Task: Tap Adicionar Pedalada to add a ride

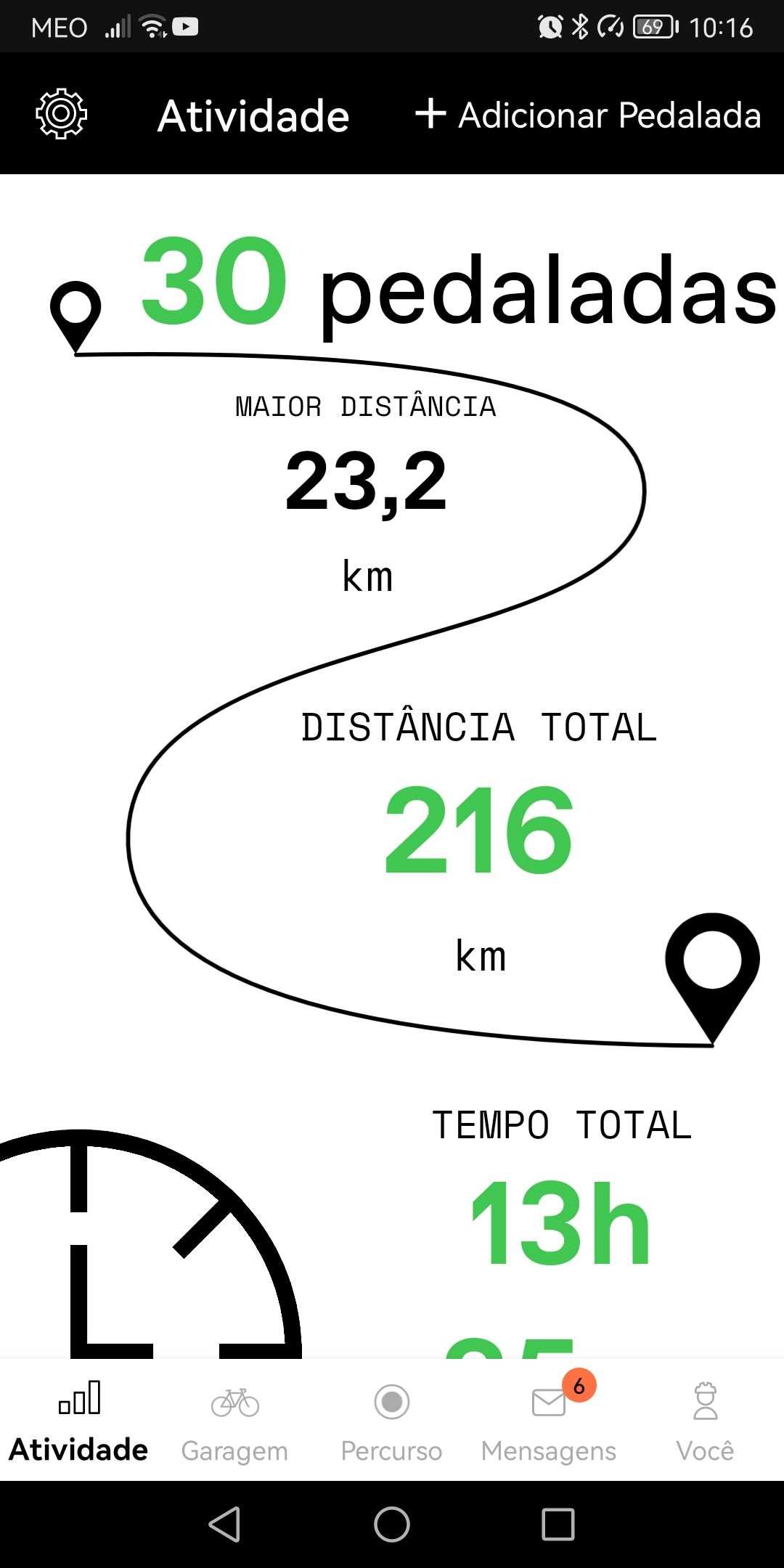Action: pos(588,115)
